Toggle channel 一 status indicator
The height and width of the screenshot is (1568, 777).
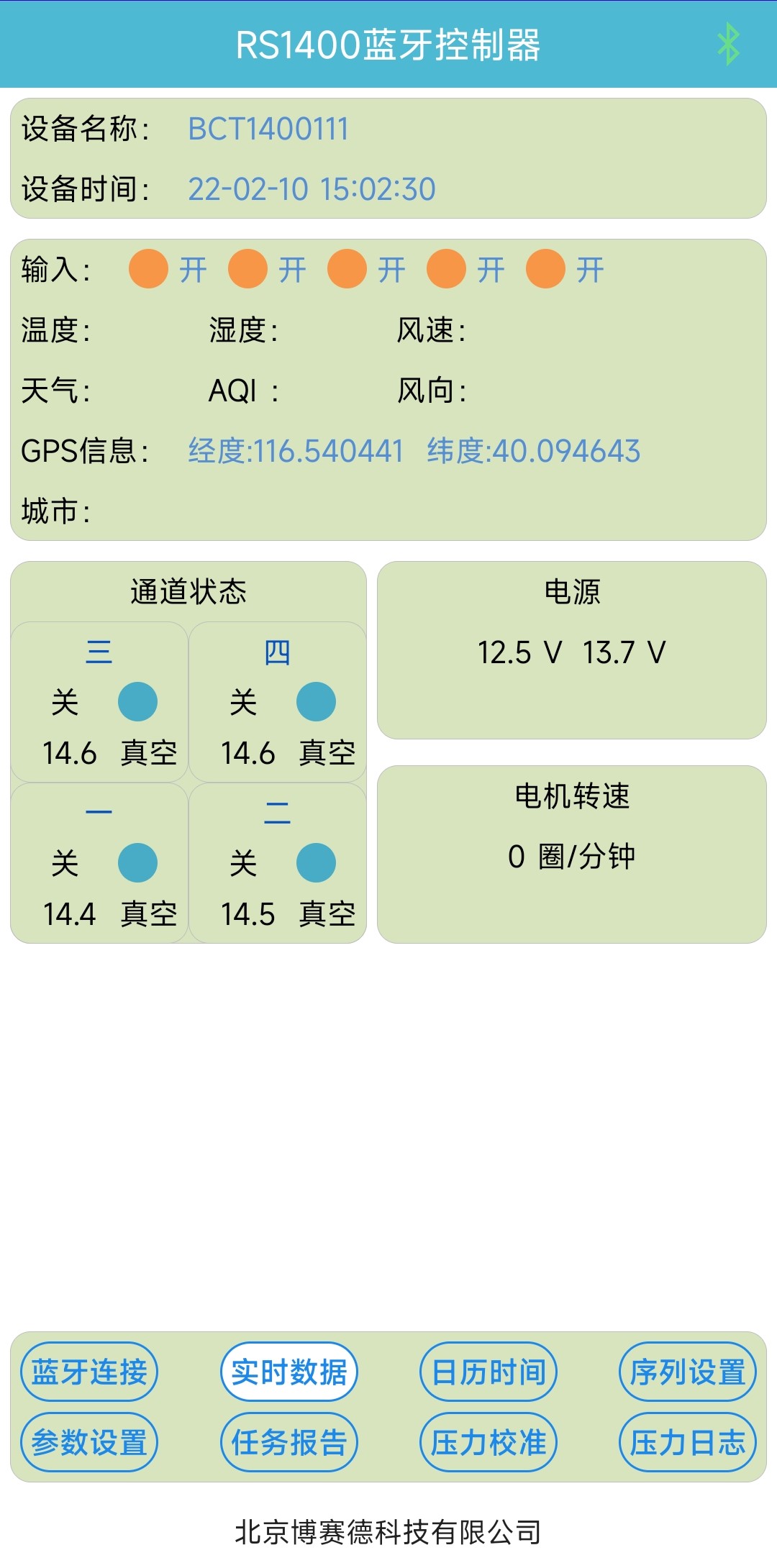tap(137, 863)
